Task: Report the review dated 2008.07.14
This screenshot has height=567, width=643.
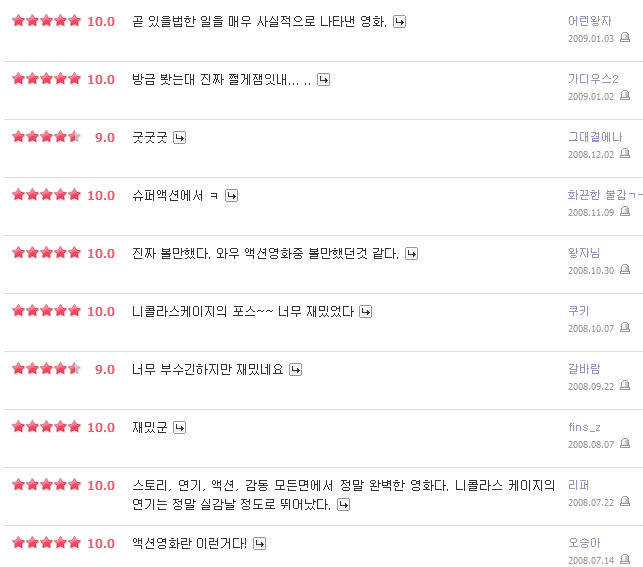Action: [x=625, y=559]
